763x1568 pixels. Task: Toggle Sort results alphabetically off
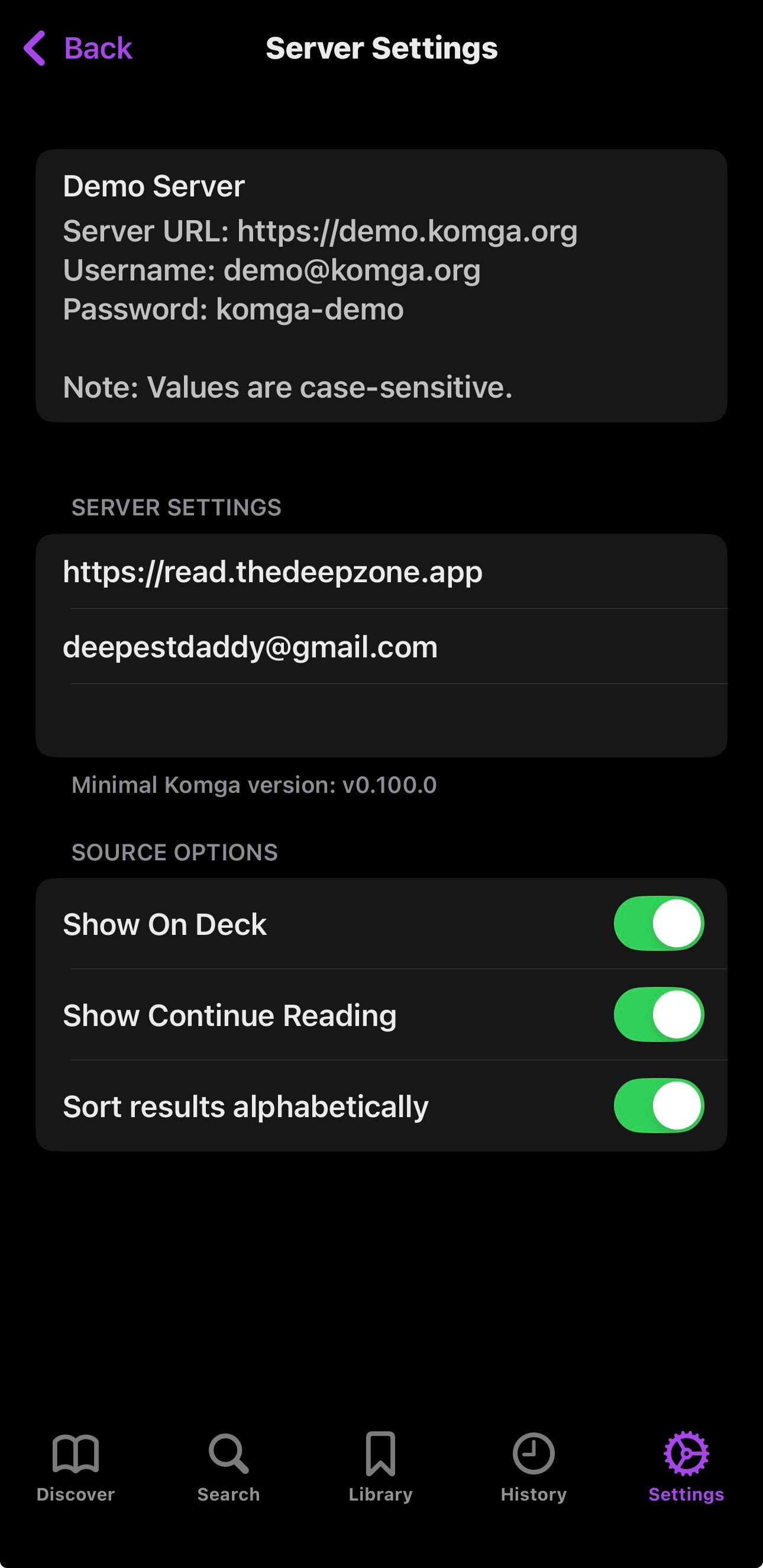point(658,1105)
